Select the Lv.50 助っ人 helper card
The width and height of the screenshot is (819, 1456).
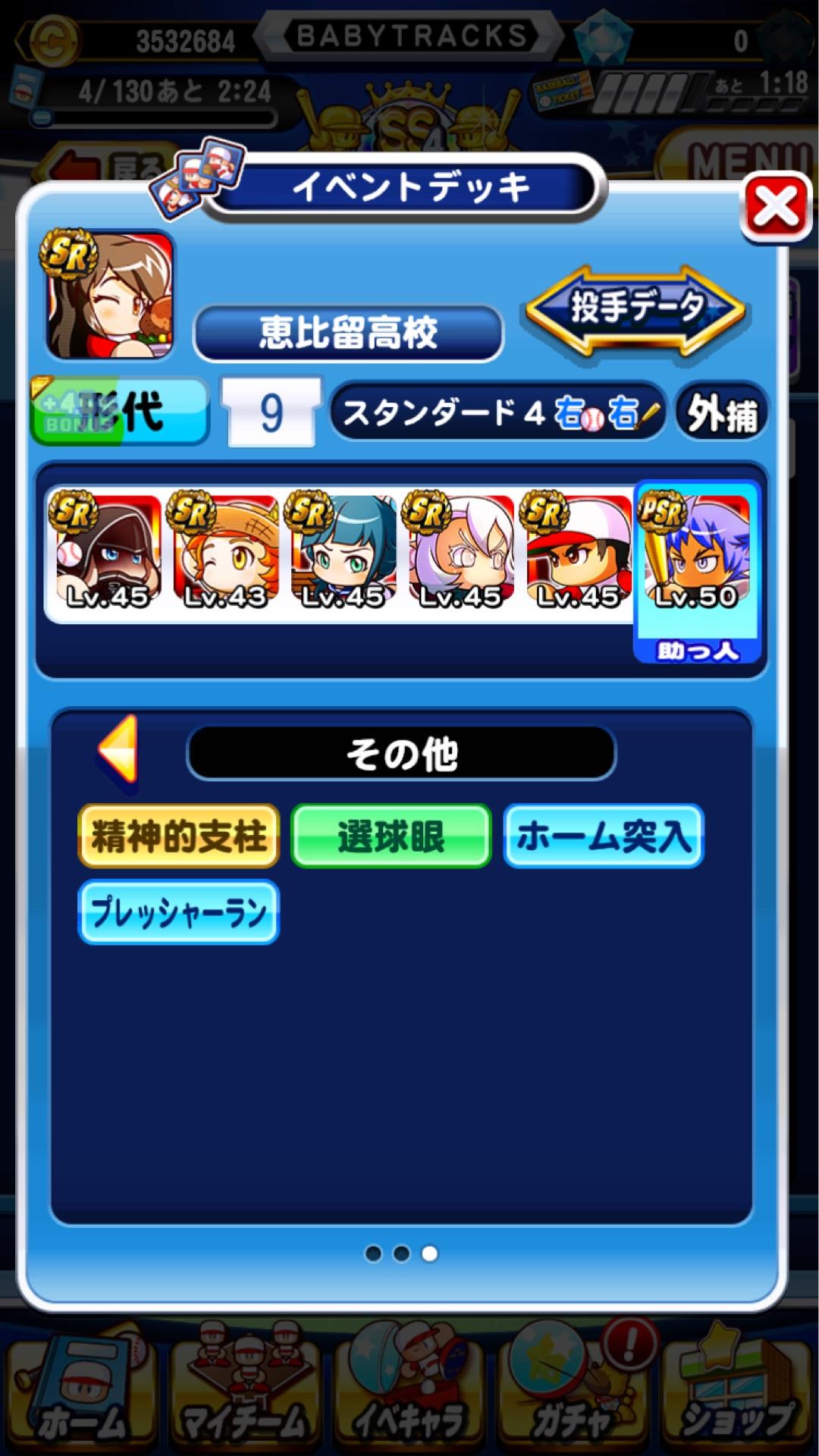point(696,565)
